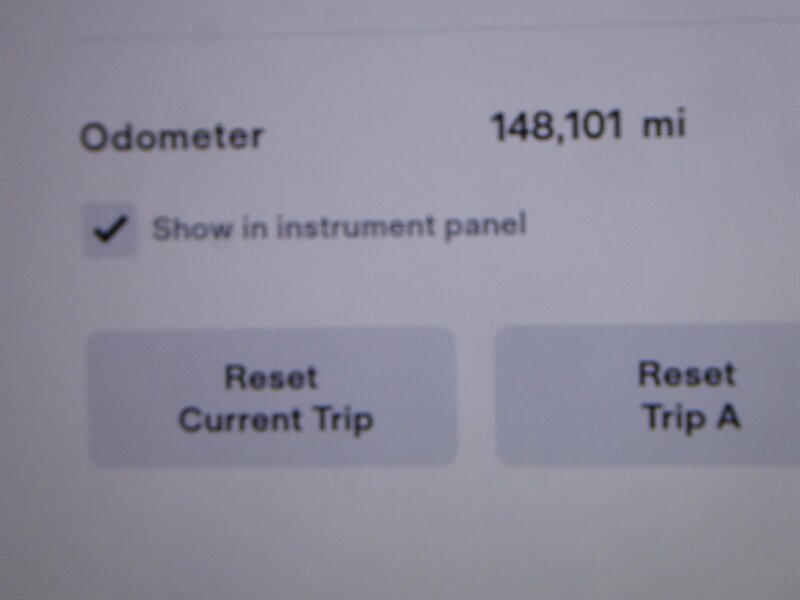This screenshot has height=600, width=800.
Task: Uncheck Show in instrument panel checkbox
Action: 110,230
